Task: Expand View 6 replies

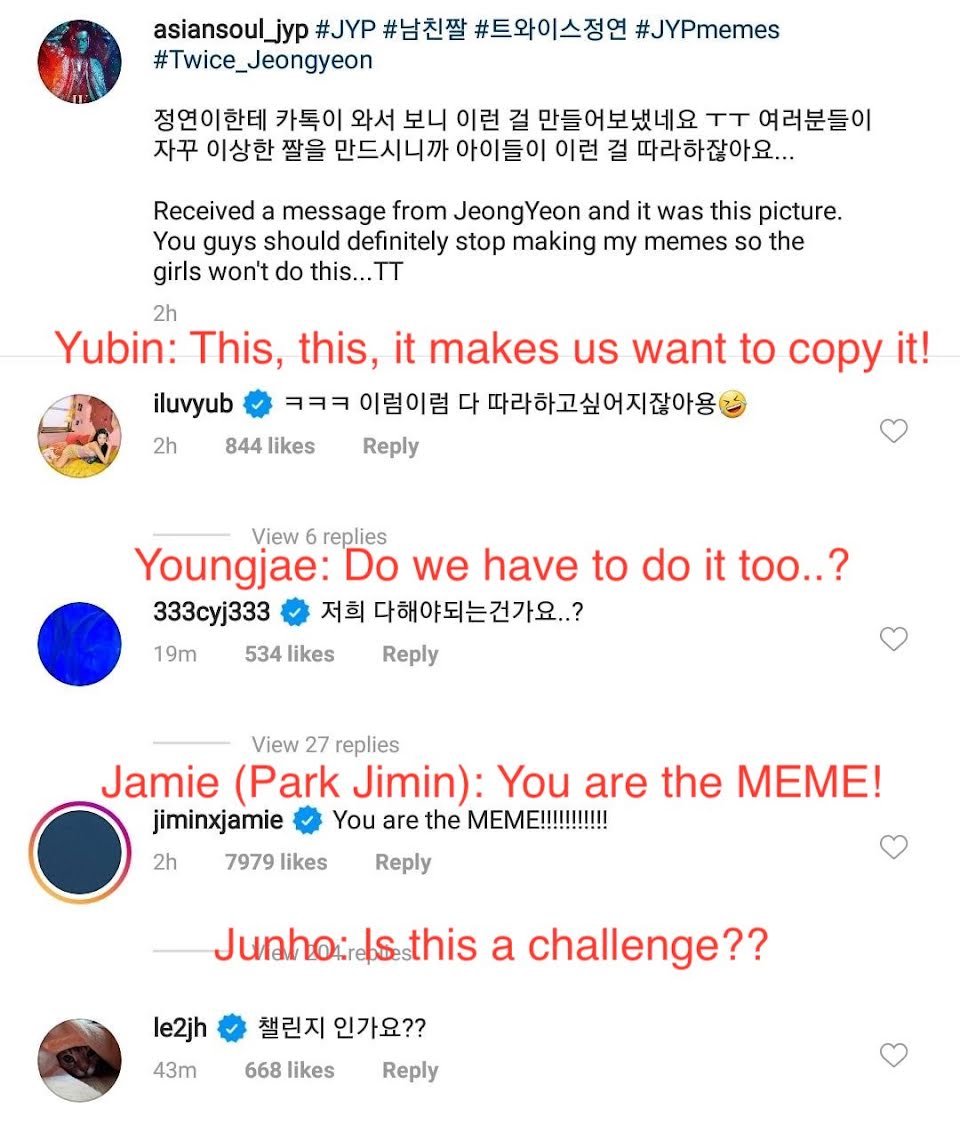Action: (319, 537)
